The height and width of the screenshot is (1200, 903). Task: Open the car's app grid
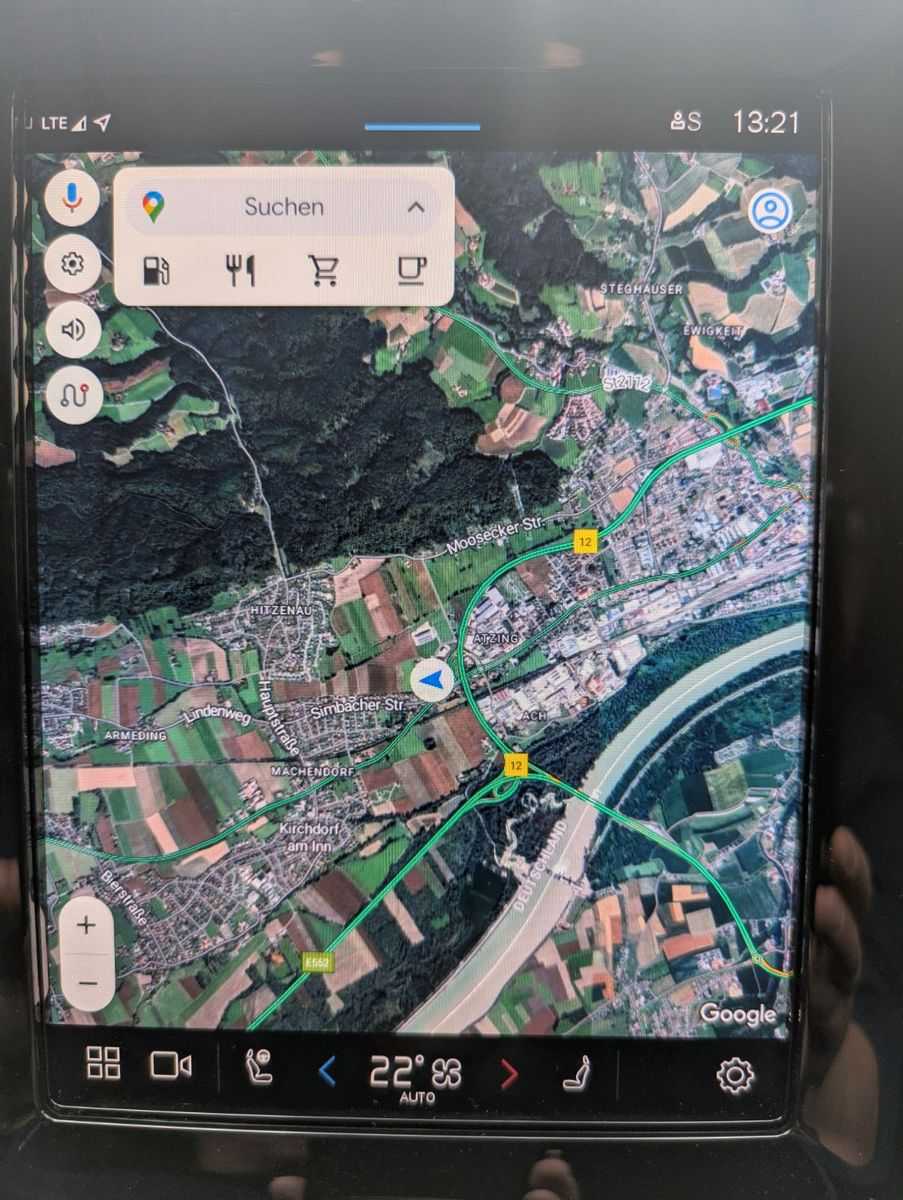[x=103, y=1064]
